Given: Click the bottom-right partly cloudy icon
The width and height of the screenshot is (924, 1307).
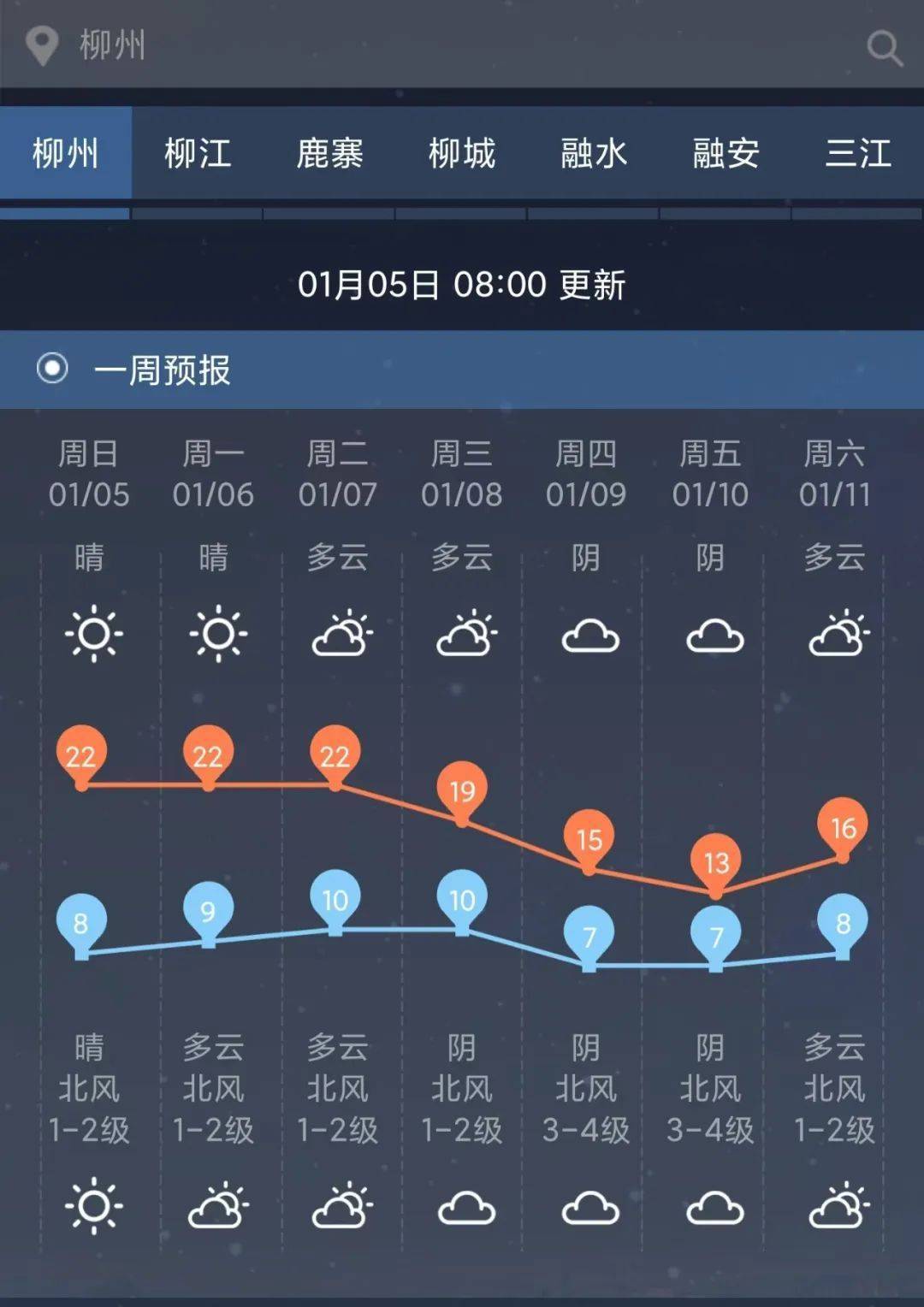Looking at the screenshot, I should tap(838, 1206).
